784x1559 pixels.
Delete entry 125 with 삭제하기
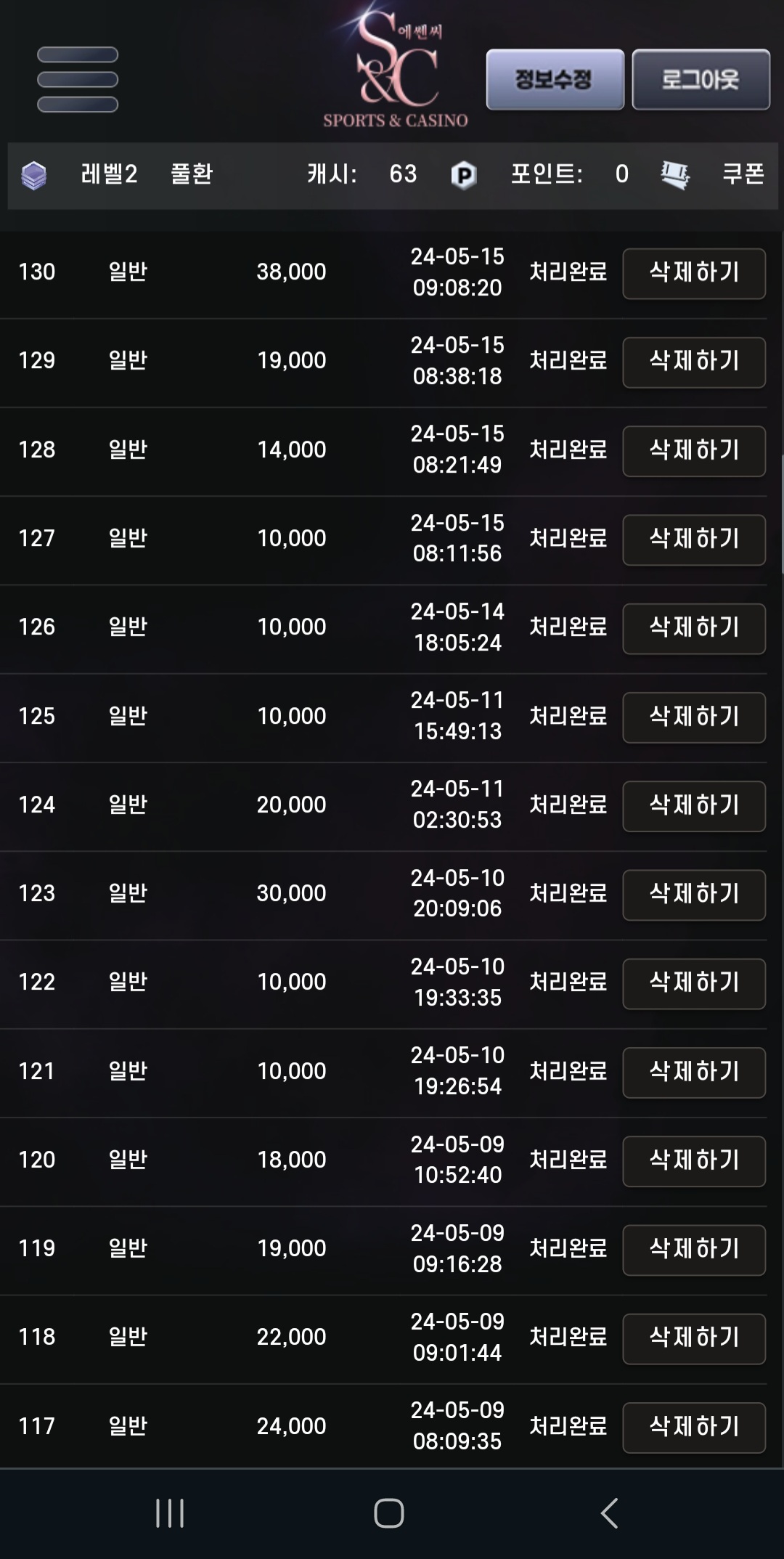click(694, 717)
